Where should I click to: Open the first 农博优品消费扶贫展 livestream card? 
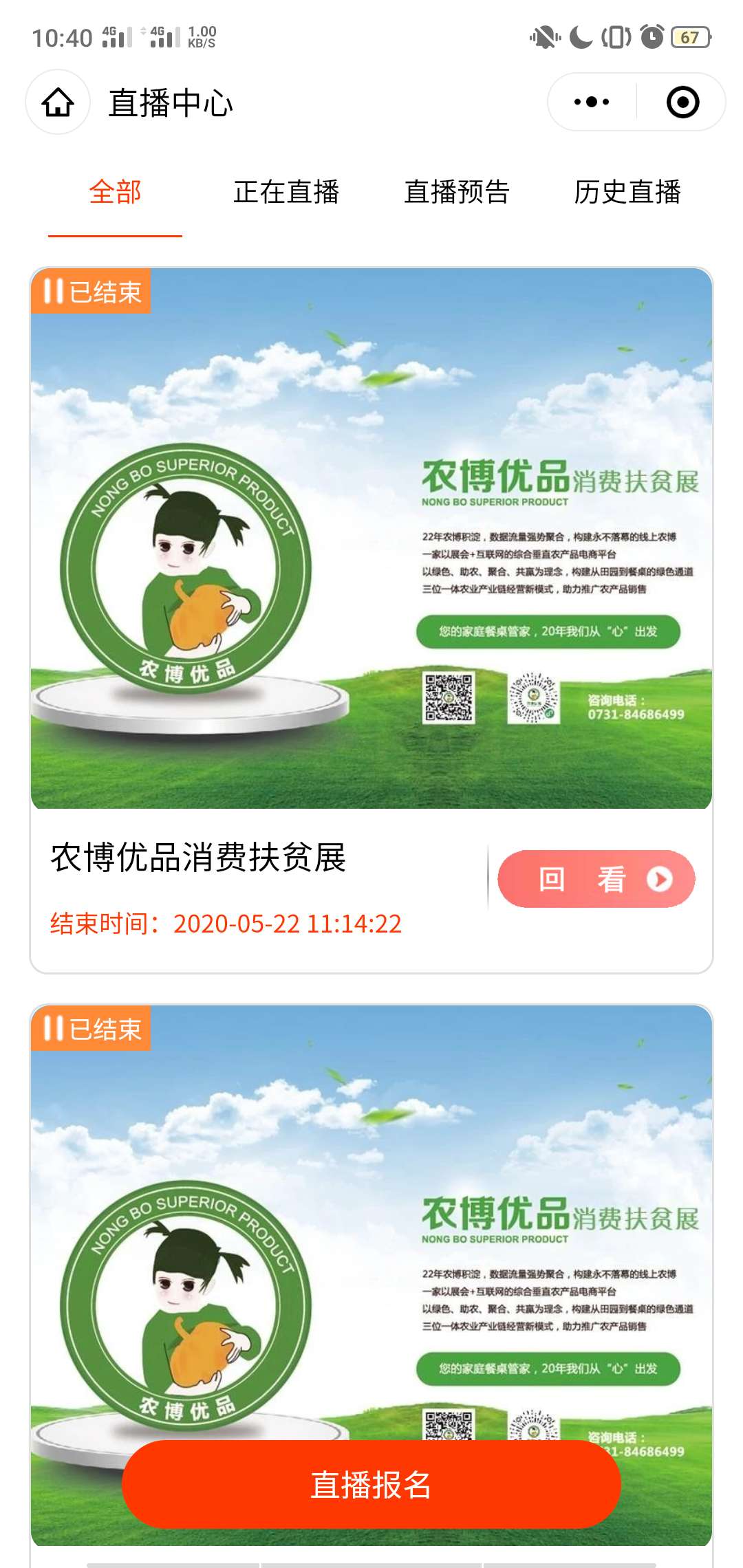click(371, 538)
